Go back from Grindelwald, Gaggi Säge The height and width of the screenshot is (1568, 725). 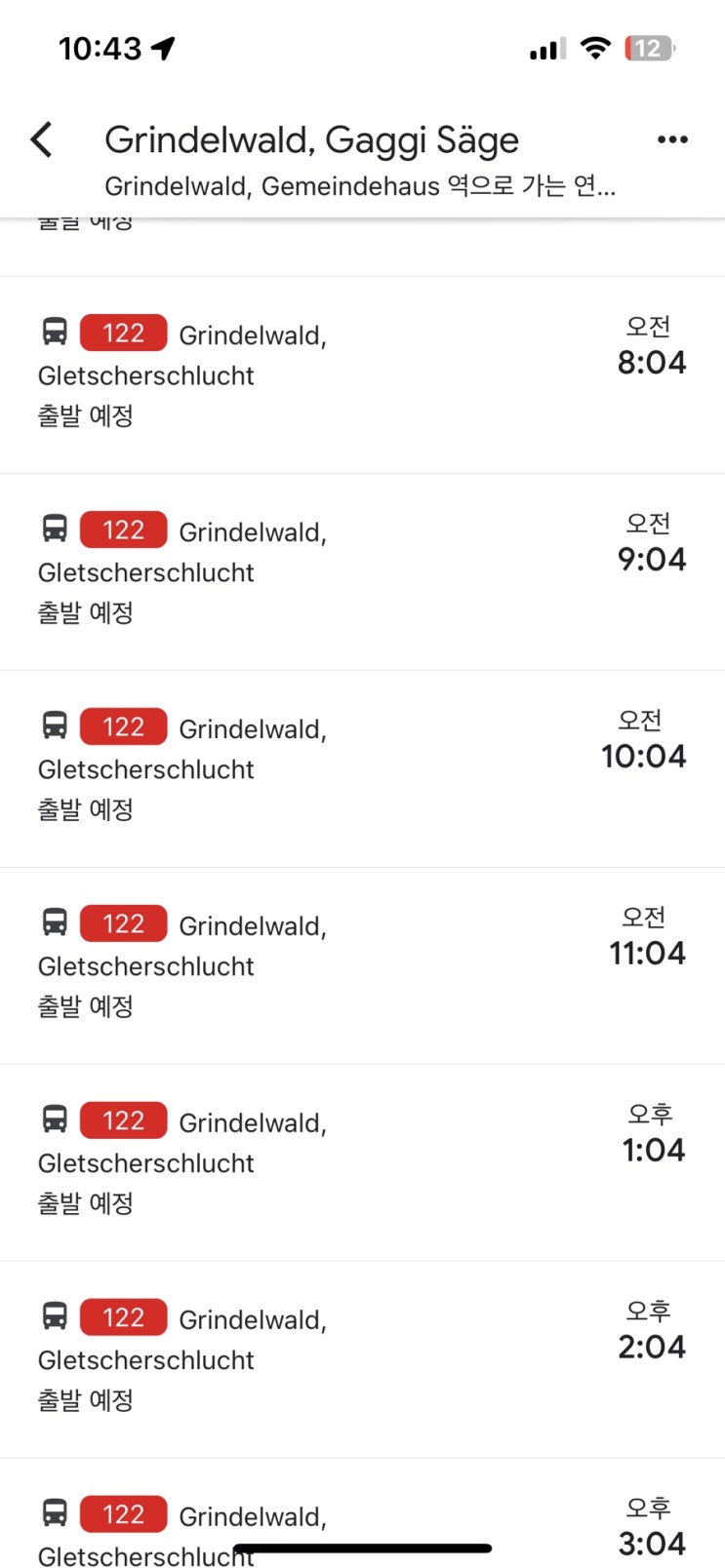[42, 140]
